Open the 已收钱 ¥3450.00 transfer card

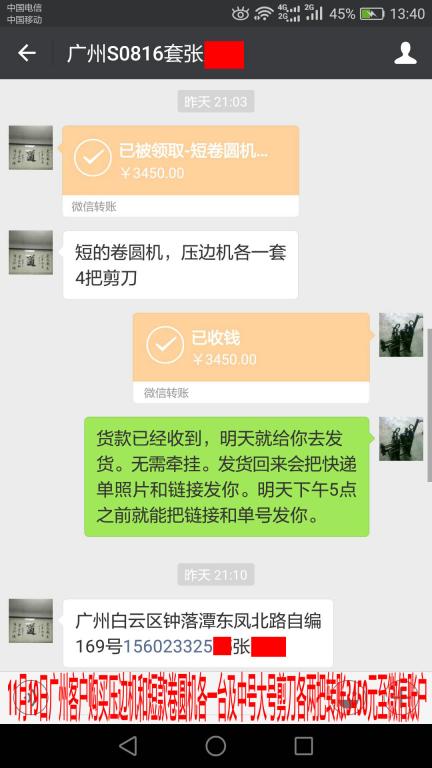[251, 358]
